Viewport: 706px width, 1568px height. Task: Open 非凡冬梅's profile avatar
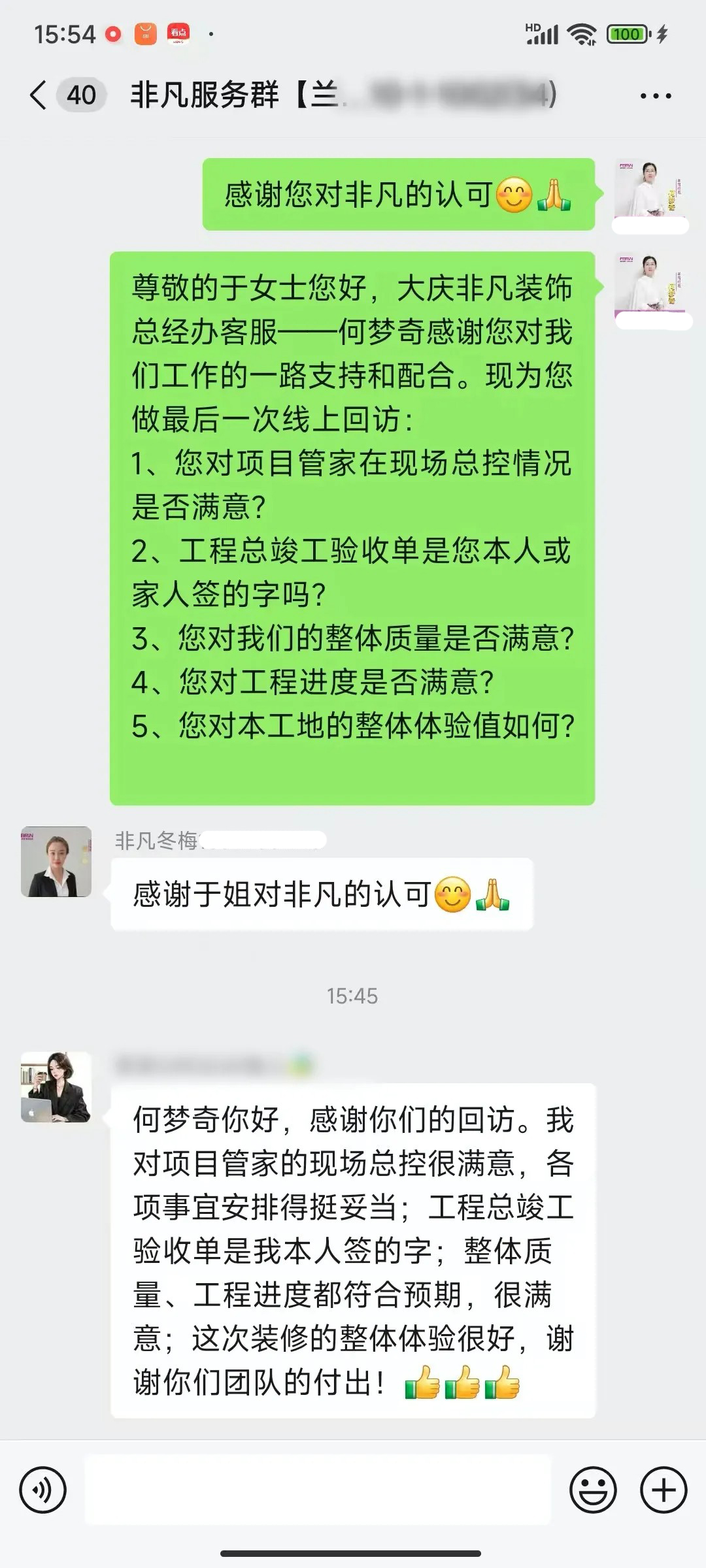tap(56, 862)
